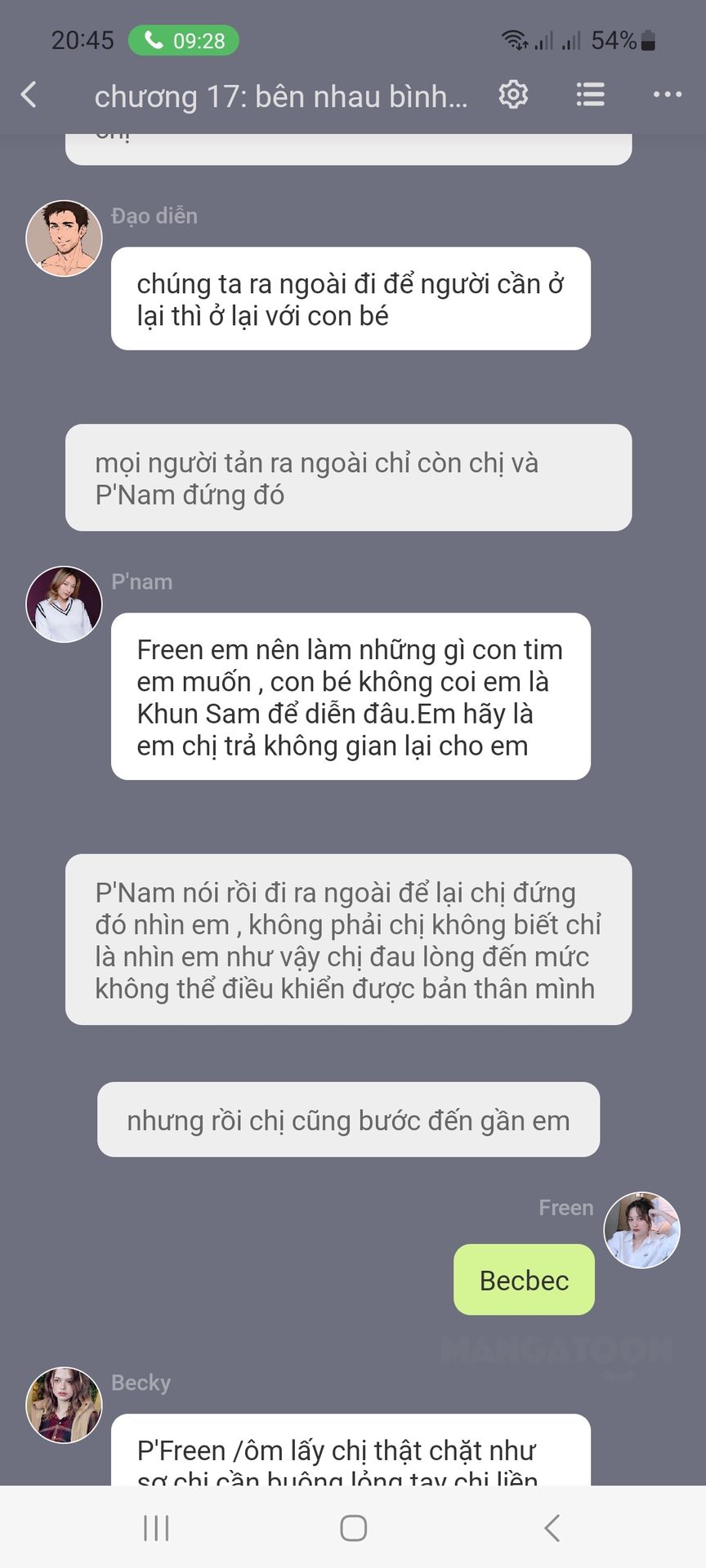
Task: Open the system recent apps button
Action: click(x=156, y=1528)
